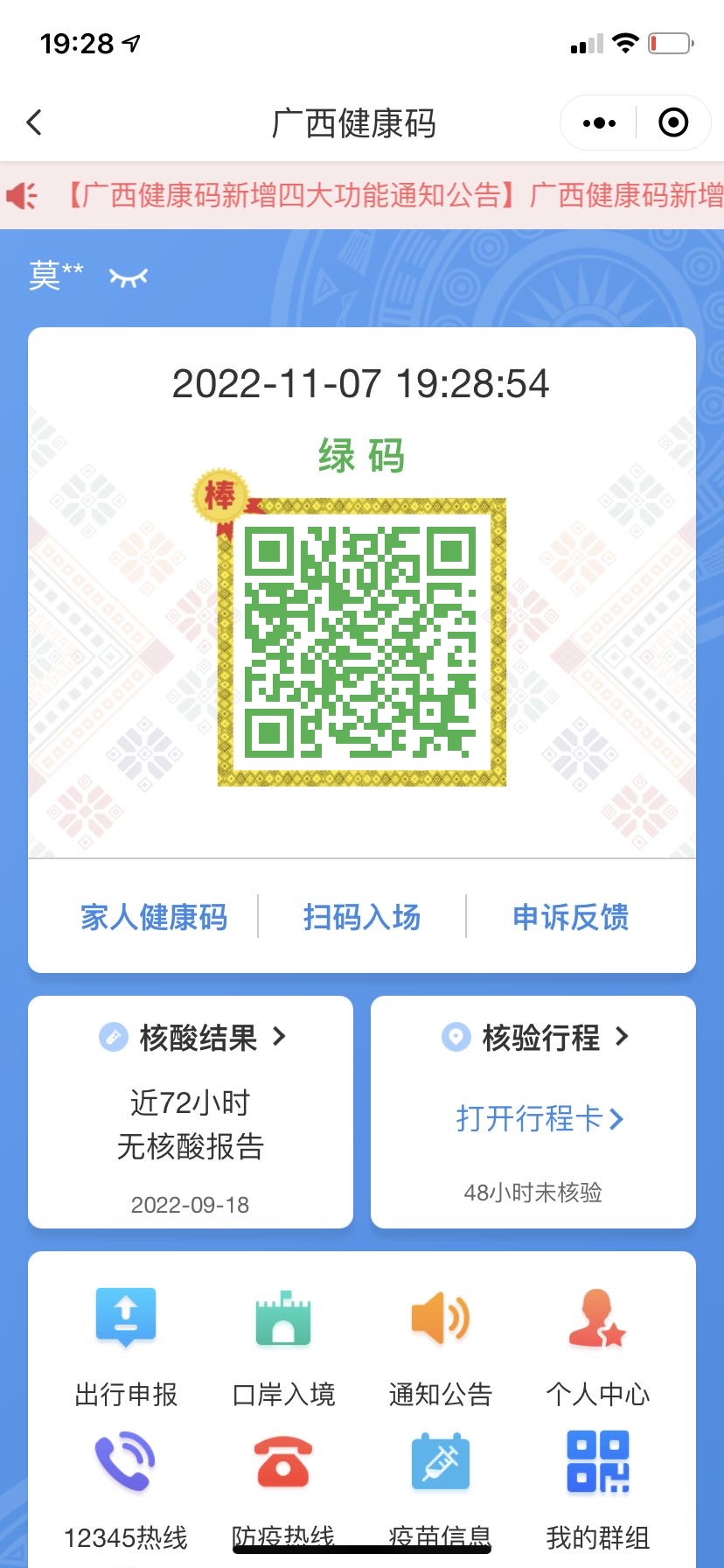Image resolution: width=724 pixels, height=1568 pixels.
Task: Call the 12345热线
Action: click(x=126, y=1487)
